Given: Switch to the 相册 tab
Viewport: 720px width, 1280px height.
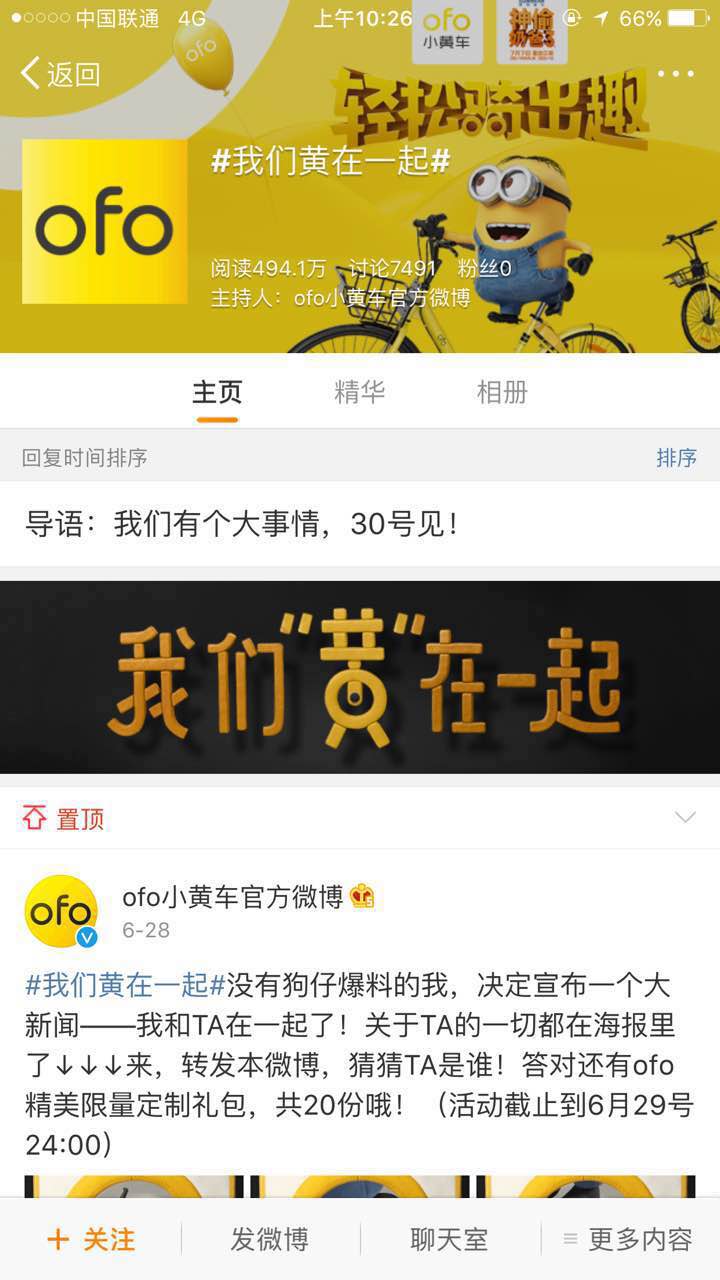Looking at the screenshot, I should coord(502,392).
